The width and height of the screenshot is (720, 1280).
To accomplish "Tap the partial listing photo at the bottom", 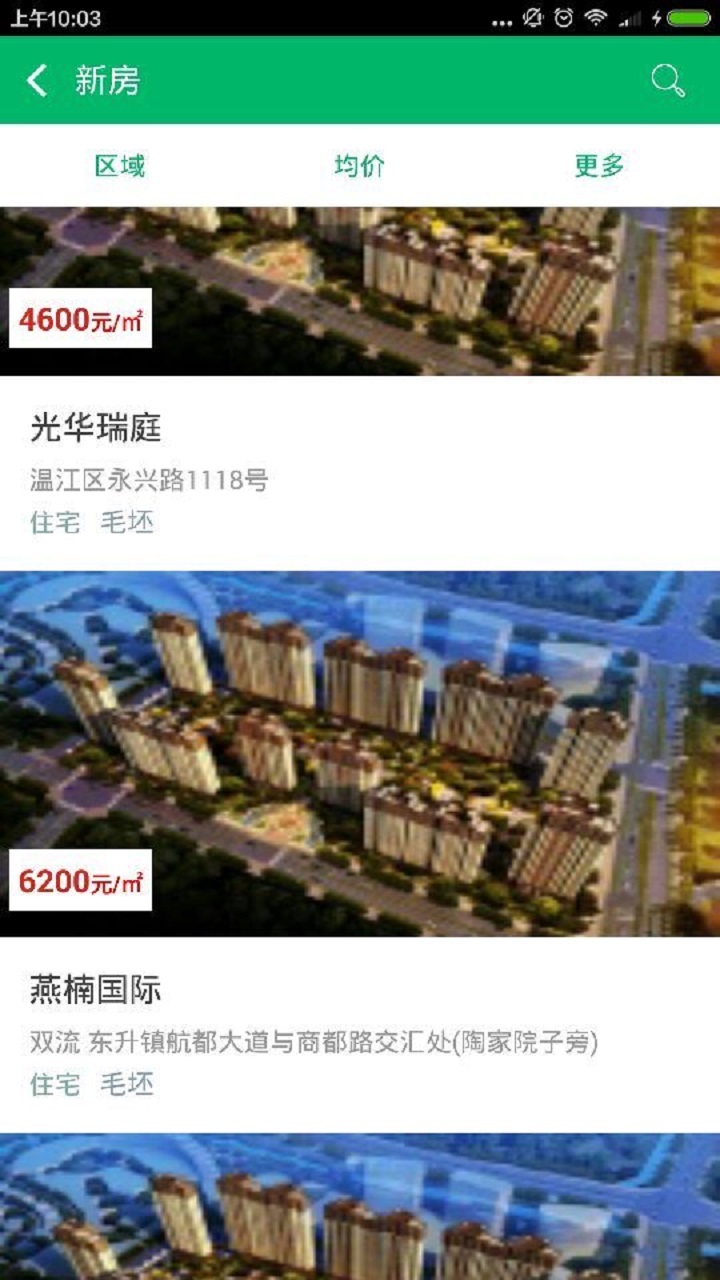I will point(360,1210).
